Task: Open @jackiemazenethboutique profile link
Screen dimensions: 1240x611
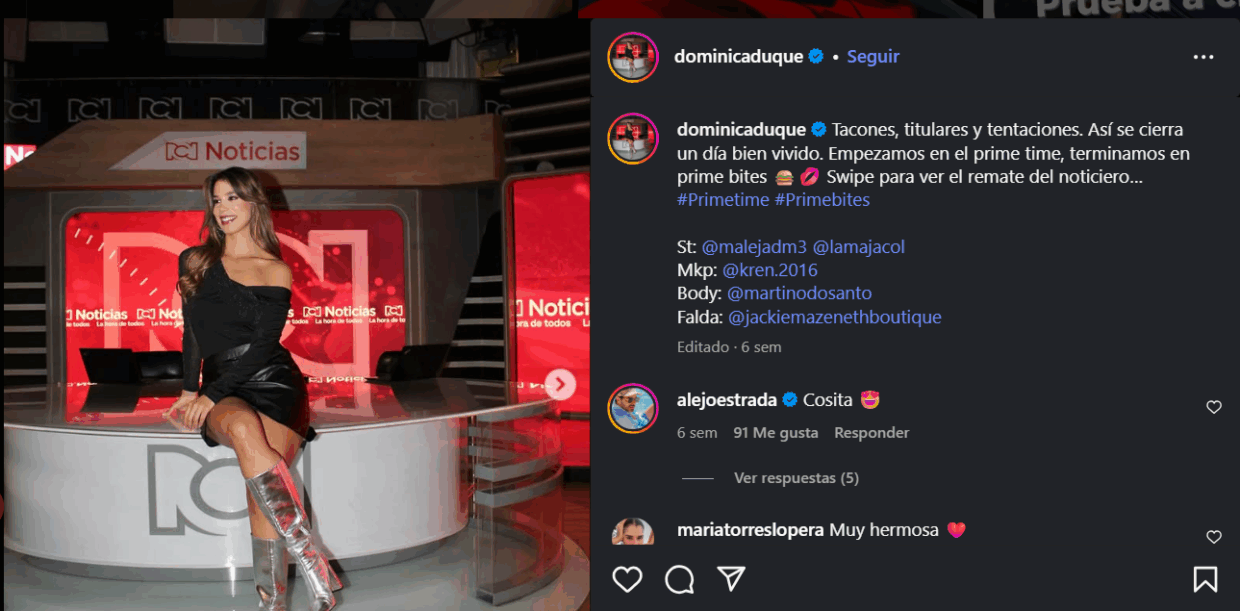Action: click(835, 318)
